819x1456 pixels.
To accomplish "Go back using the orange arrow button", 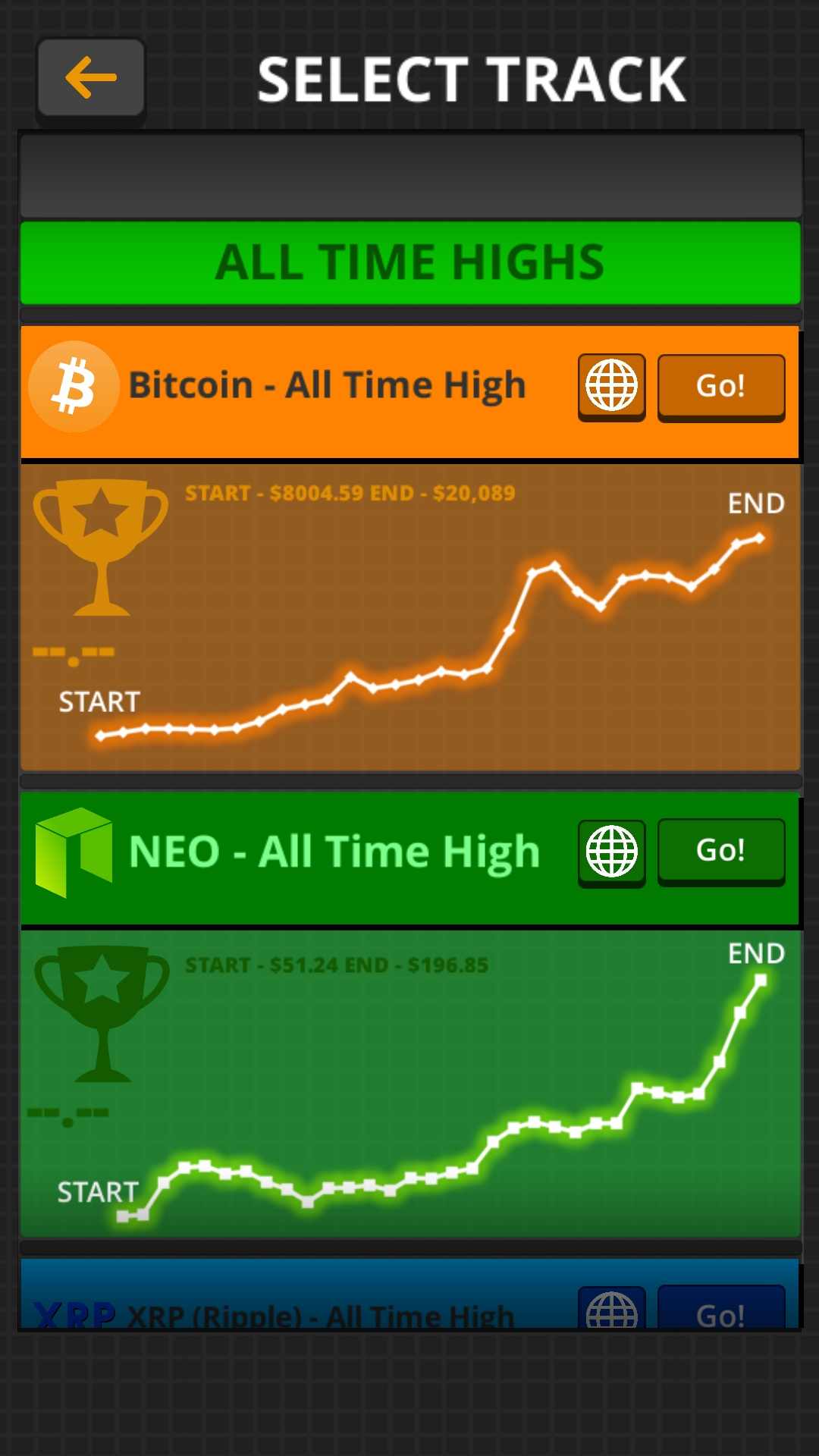I will click(91, 80).
